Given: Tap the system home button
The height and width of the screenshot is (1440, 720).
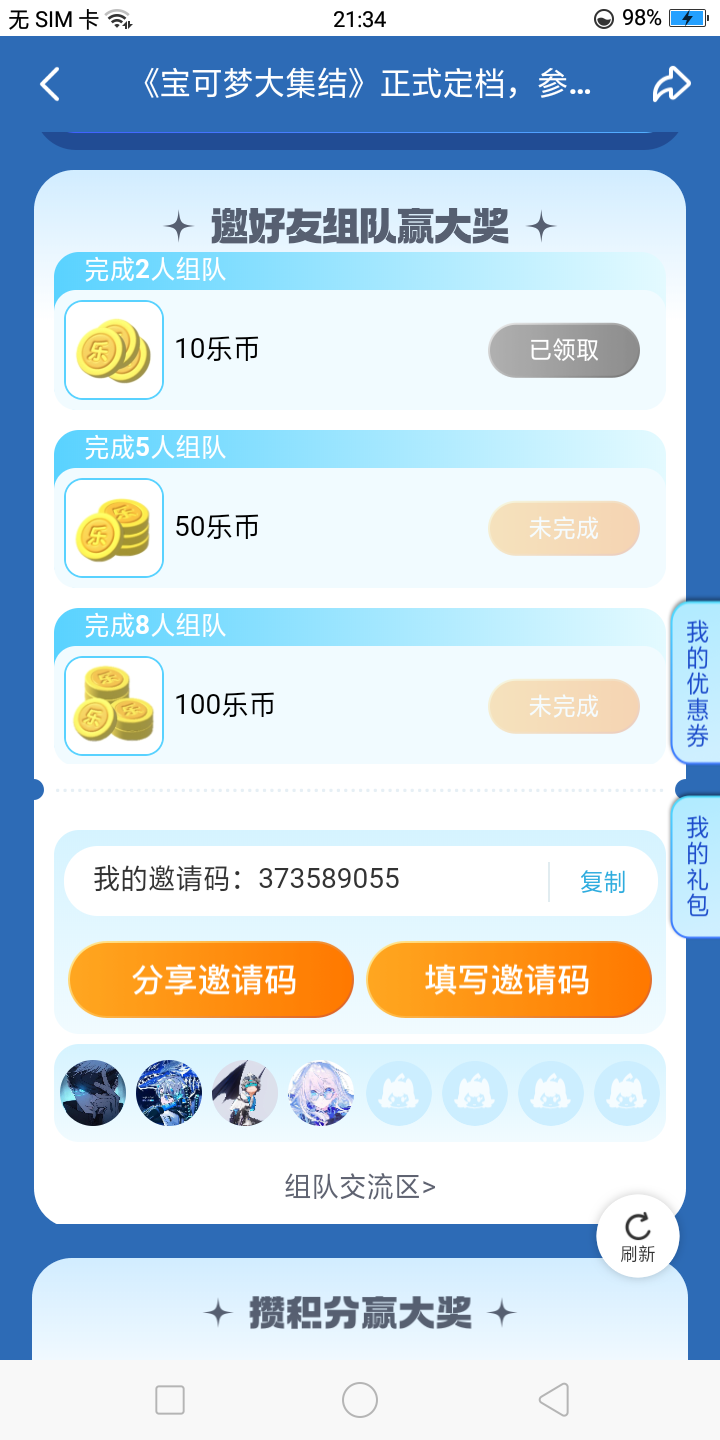Looking at the screenshot, I should pyautogui.click(x=360, y=1400).
